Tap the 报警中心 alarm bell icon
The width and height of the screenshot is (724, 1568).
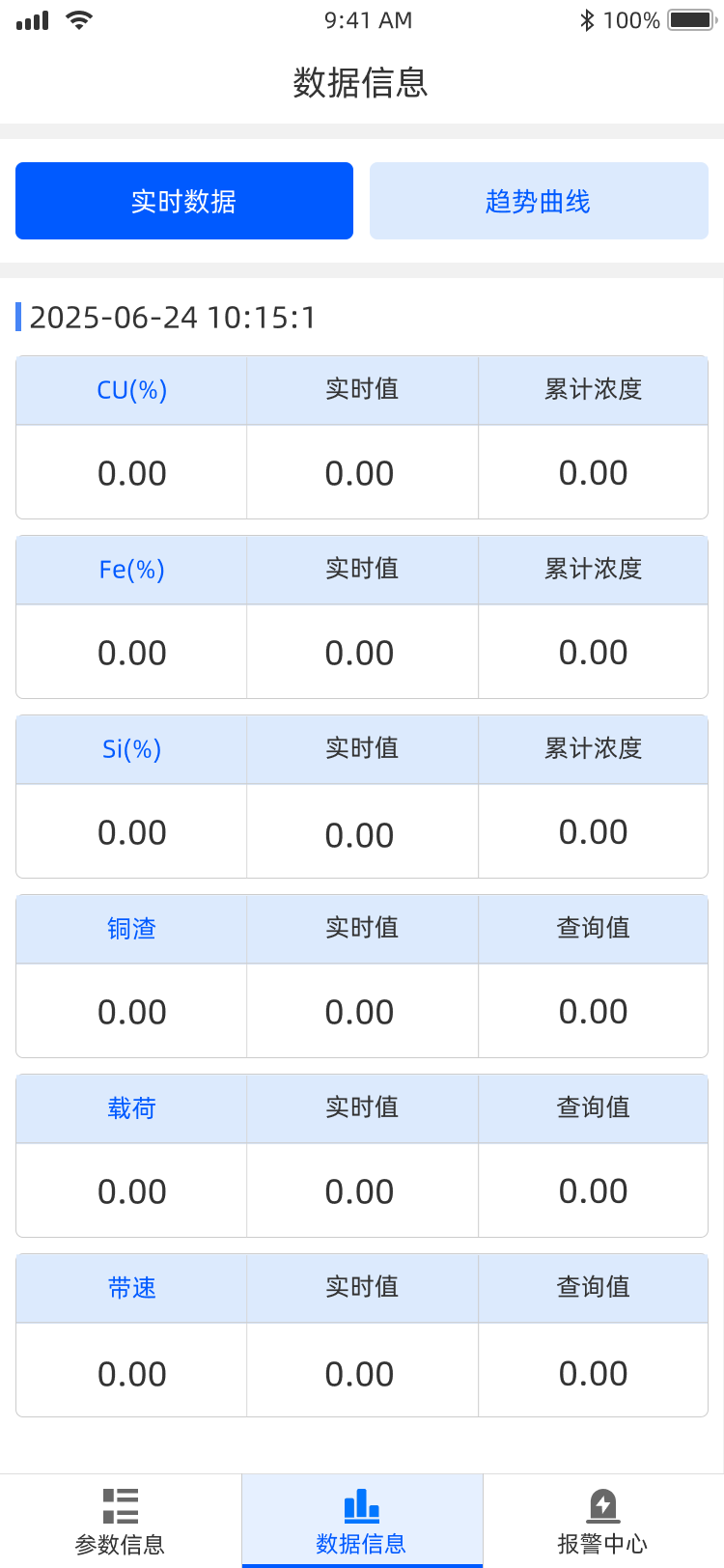[x=604, y=1504]
